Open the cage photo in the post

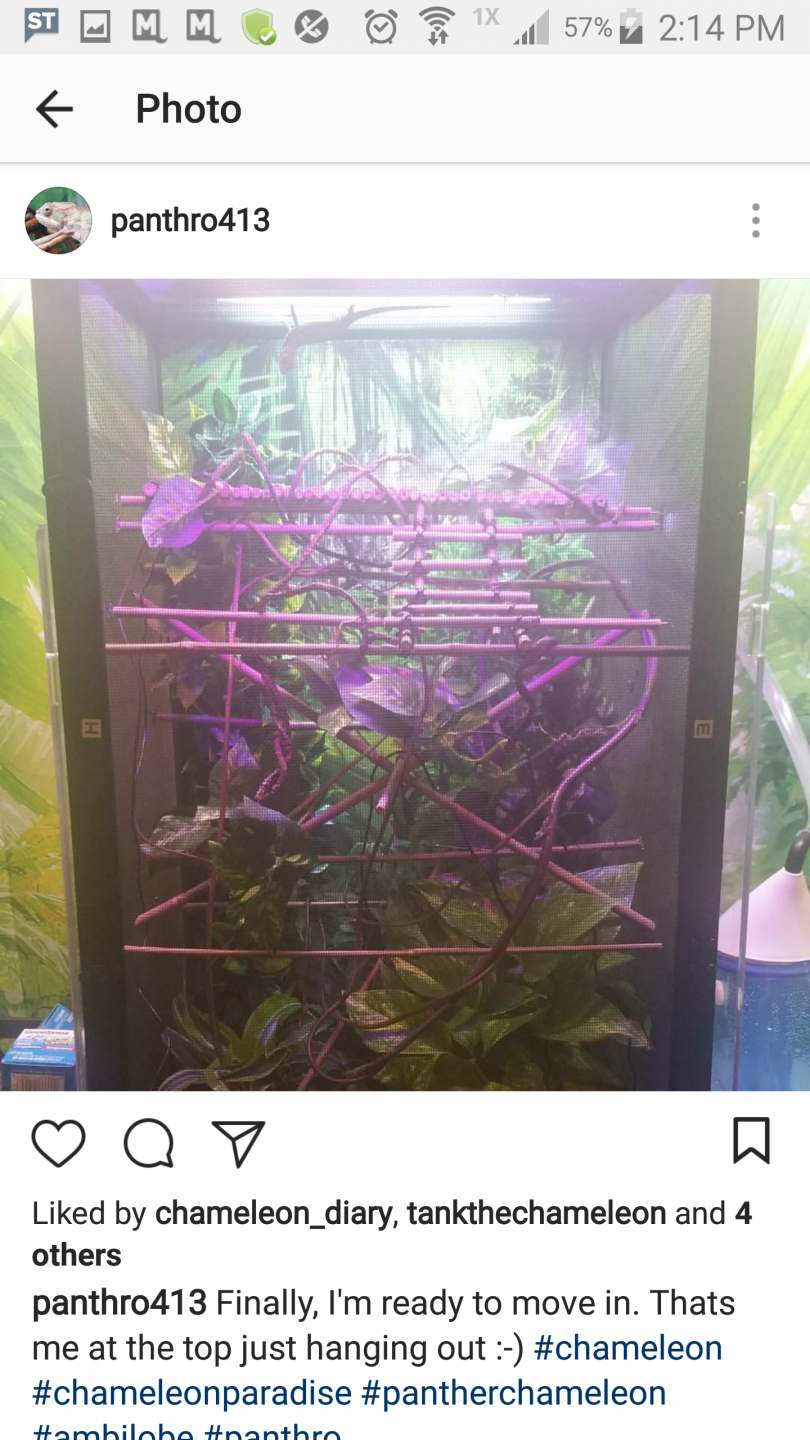[405, 685]
